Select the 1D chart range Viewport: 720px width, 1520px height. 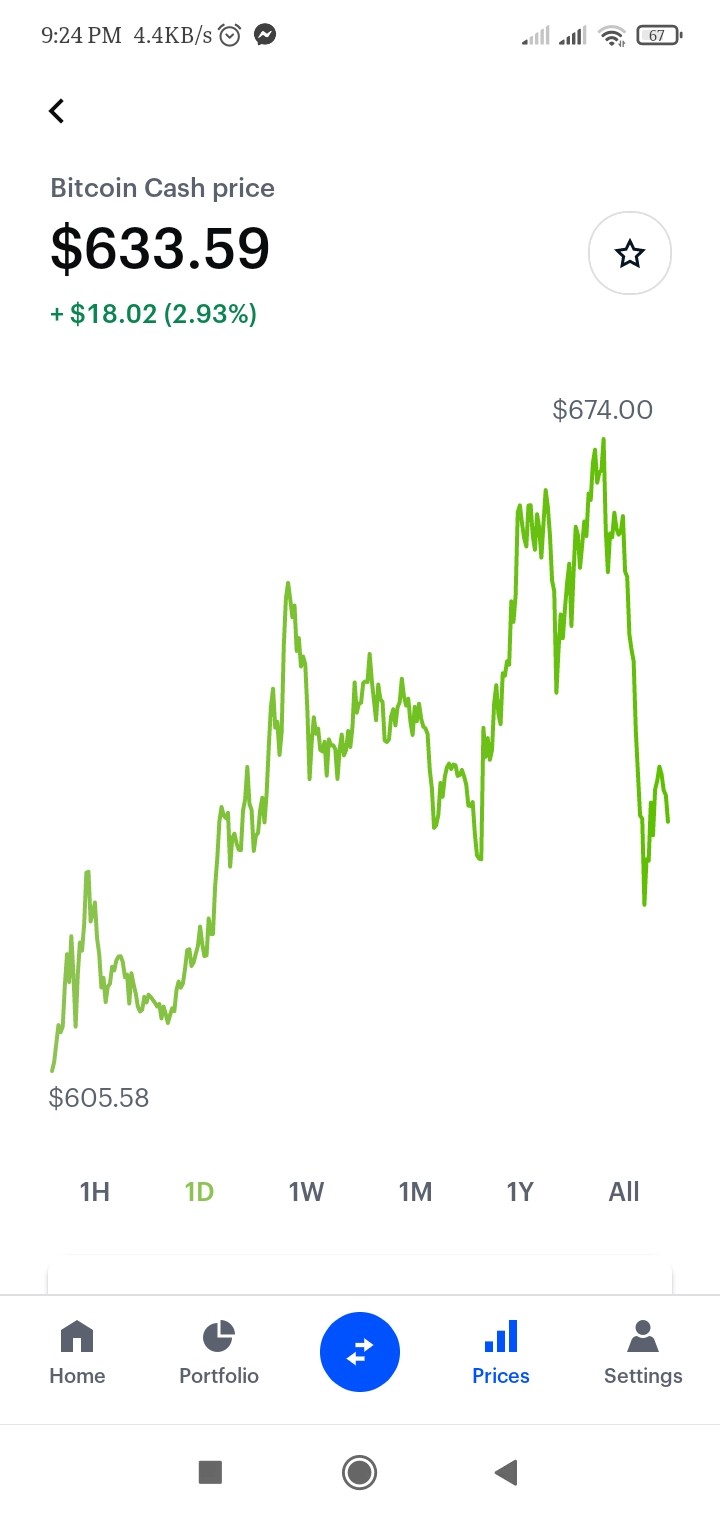[200, 1191]
